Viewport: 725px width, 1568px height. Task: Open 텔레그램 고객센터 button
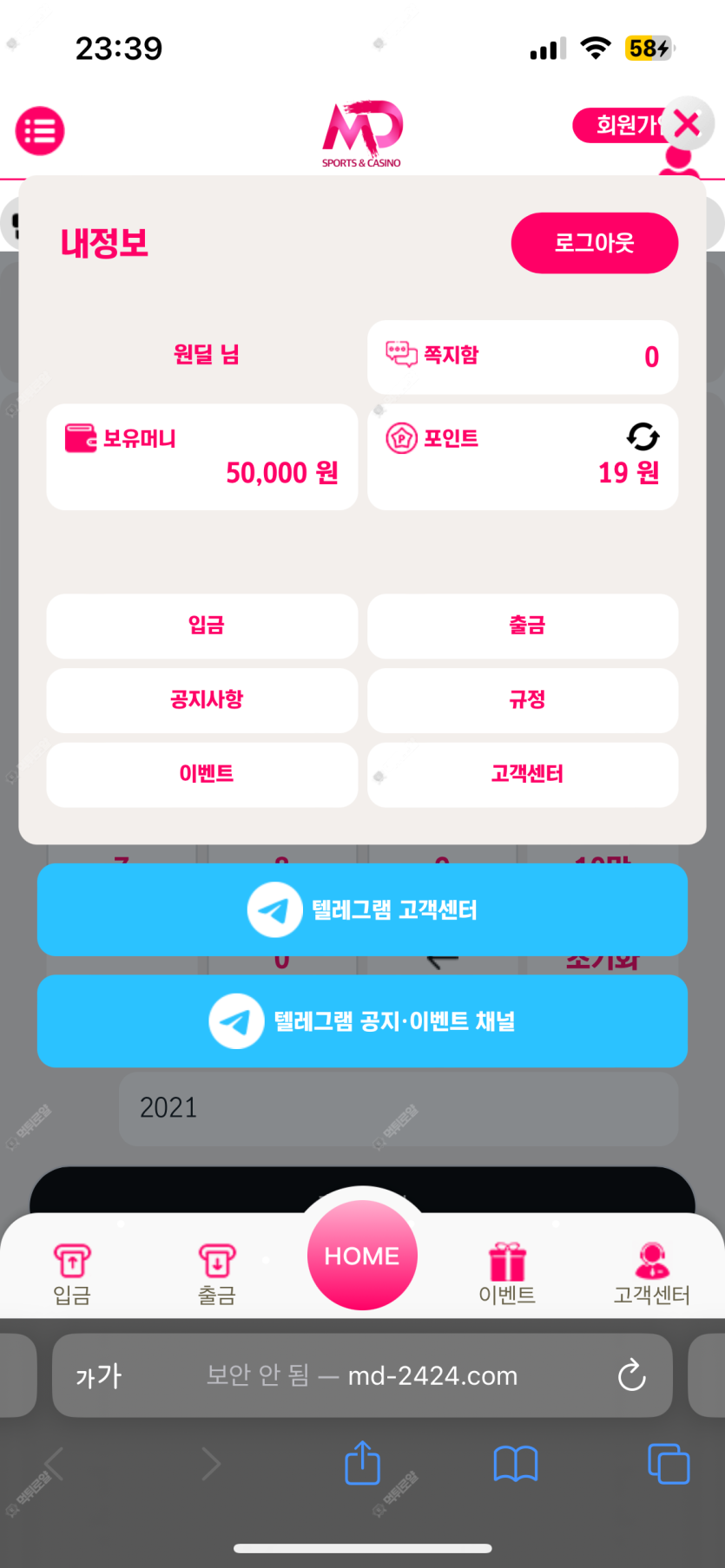tap(362, 909)
